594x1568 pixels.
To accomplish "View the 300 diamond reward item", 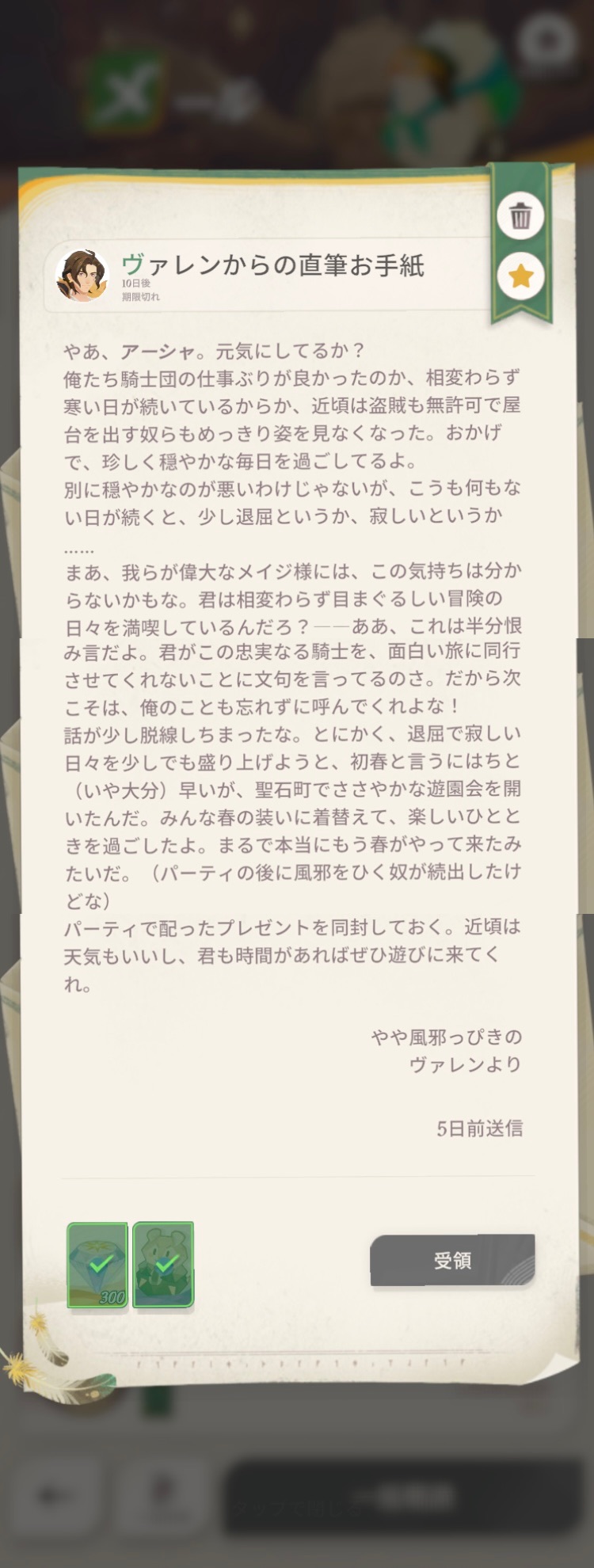I will (98, 1265).
